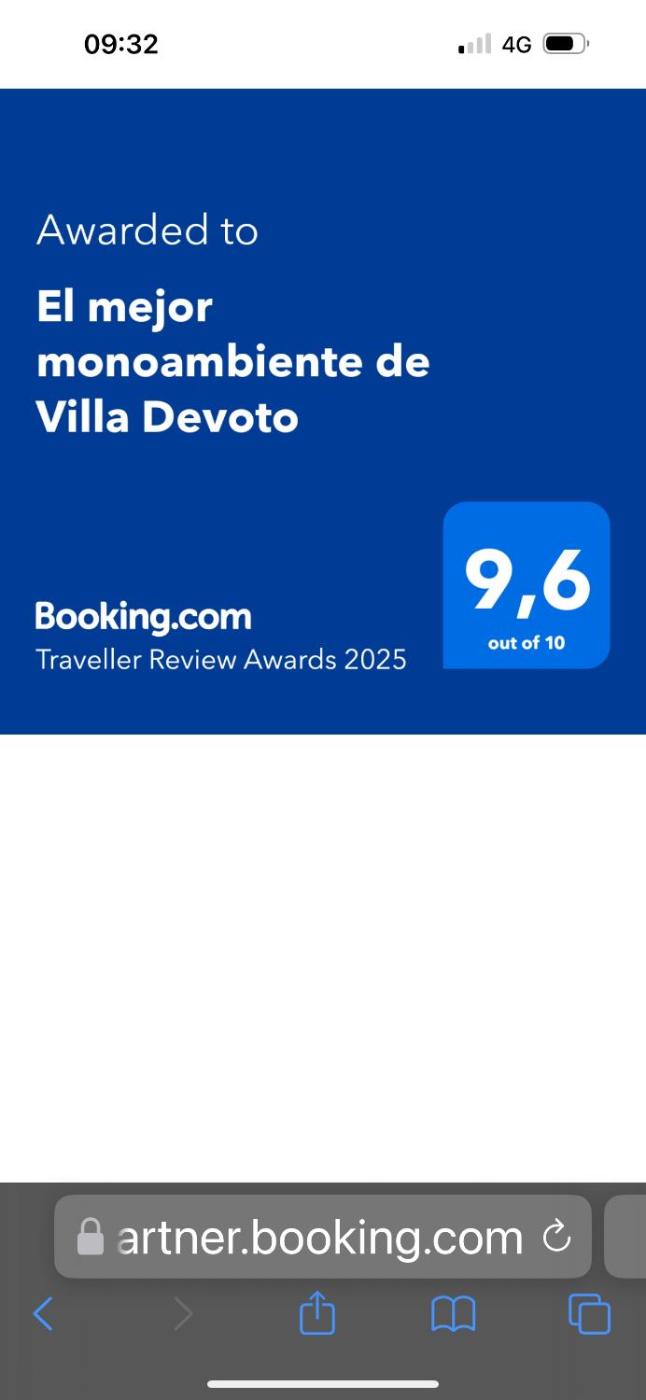Open Safari bookmarks
The height and width of the screenshot is (1400, 646).
(x=453, y=1314)
